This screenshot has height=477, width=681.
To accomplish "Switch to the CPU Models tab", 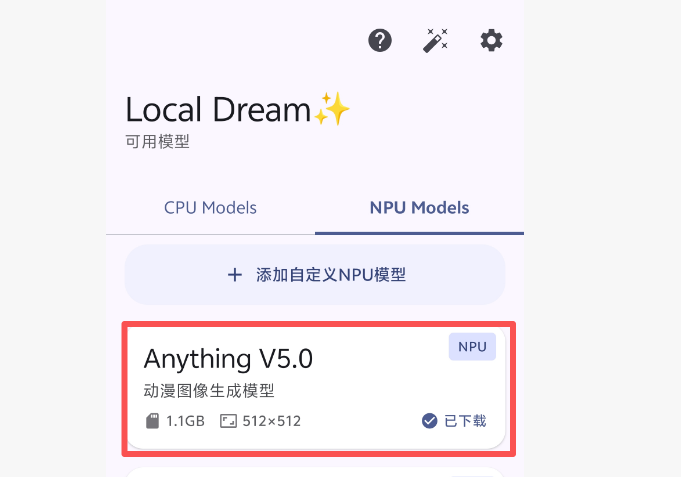I will [210, 208].
